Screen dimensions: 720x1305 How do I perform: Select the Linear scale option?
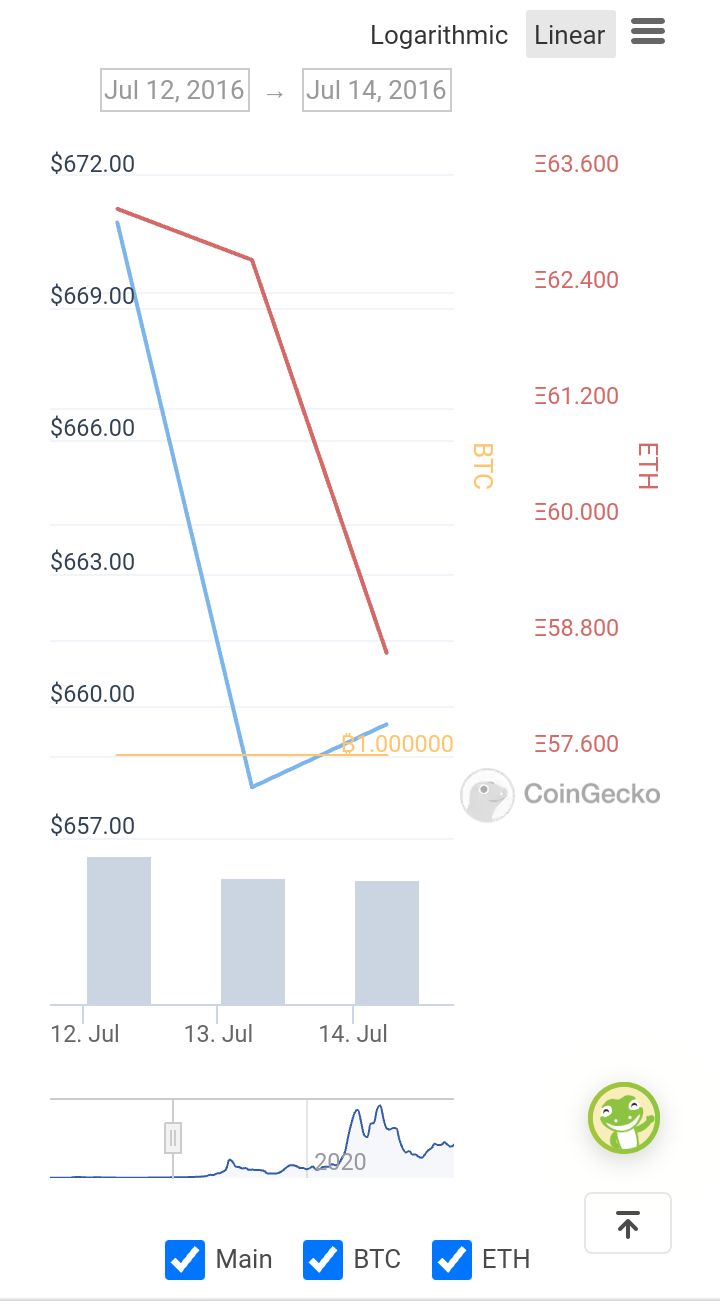[x=570, y=35]
